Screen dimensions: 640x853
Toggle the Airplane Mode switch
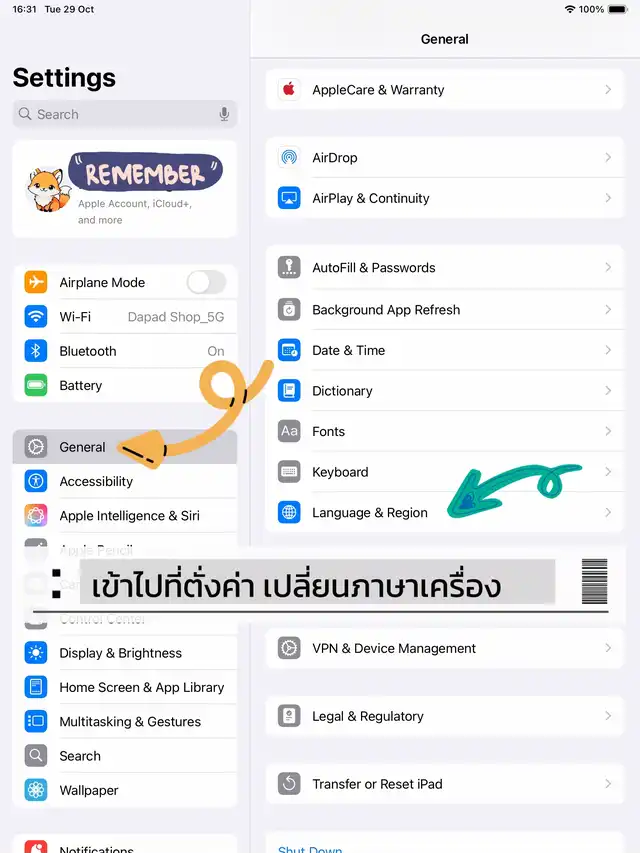click(x=206, y=282)
